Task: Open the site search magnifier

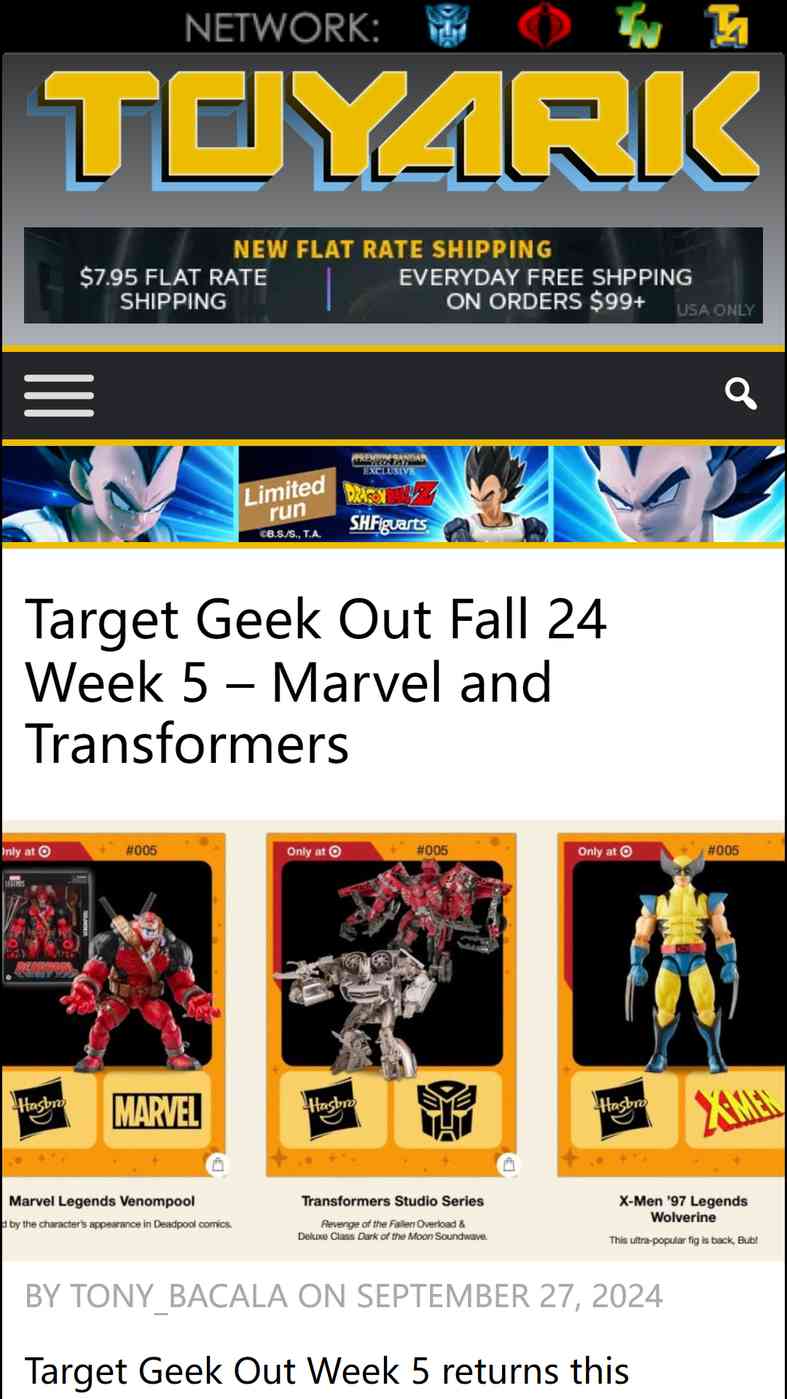Action: point(740,394)
